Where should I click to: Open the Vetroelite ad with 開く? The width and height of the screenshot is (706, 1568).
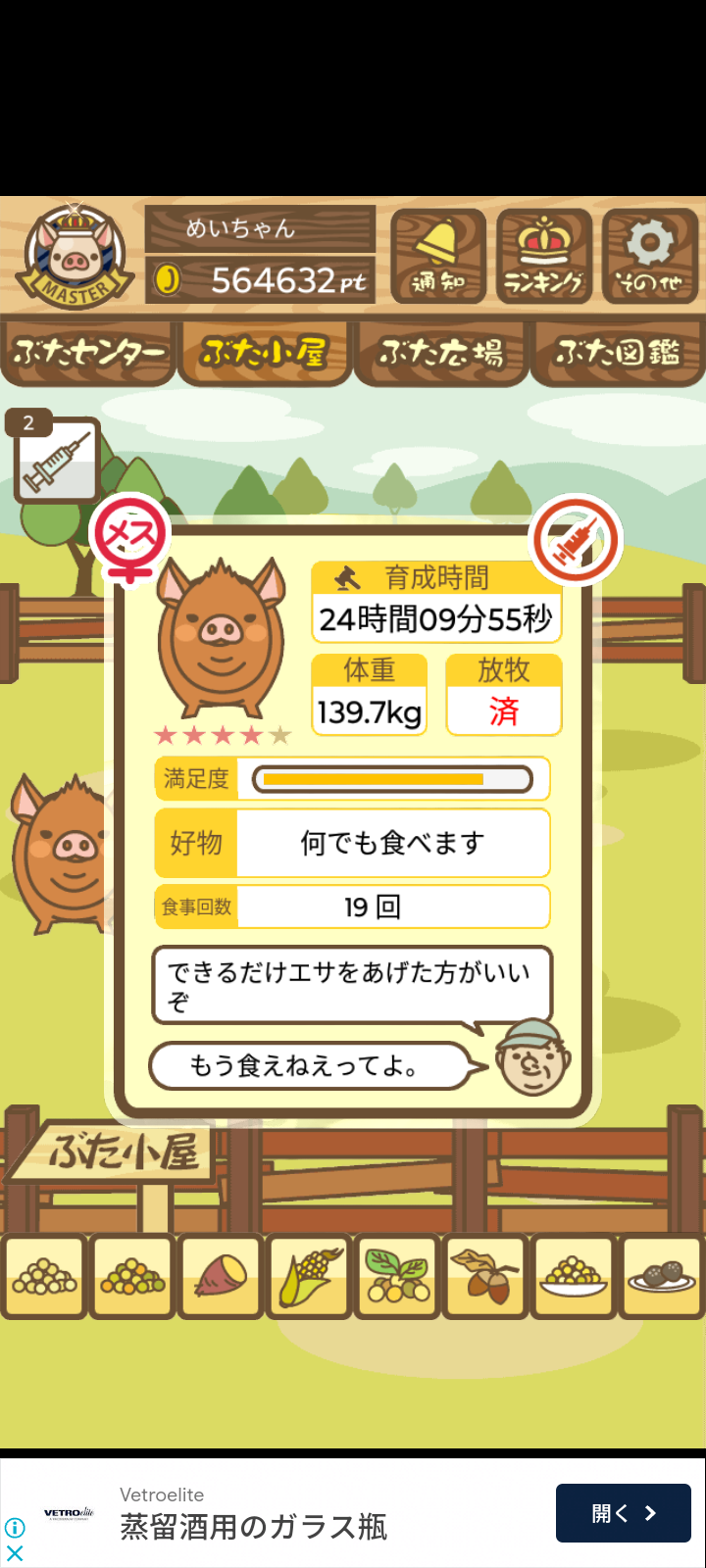[623, 1513]
